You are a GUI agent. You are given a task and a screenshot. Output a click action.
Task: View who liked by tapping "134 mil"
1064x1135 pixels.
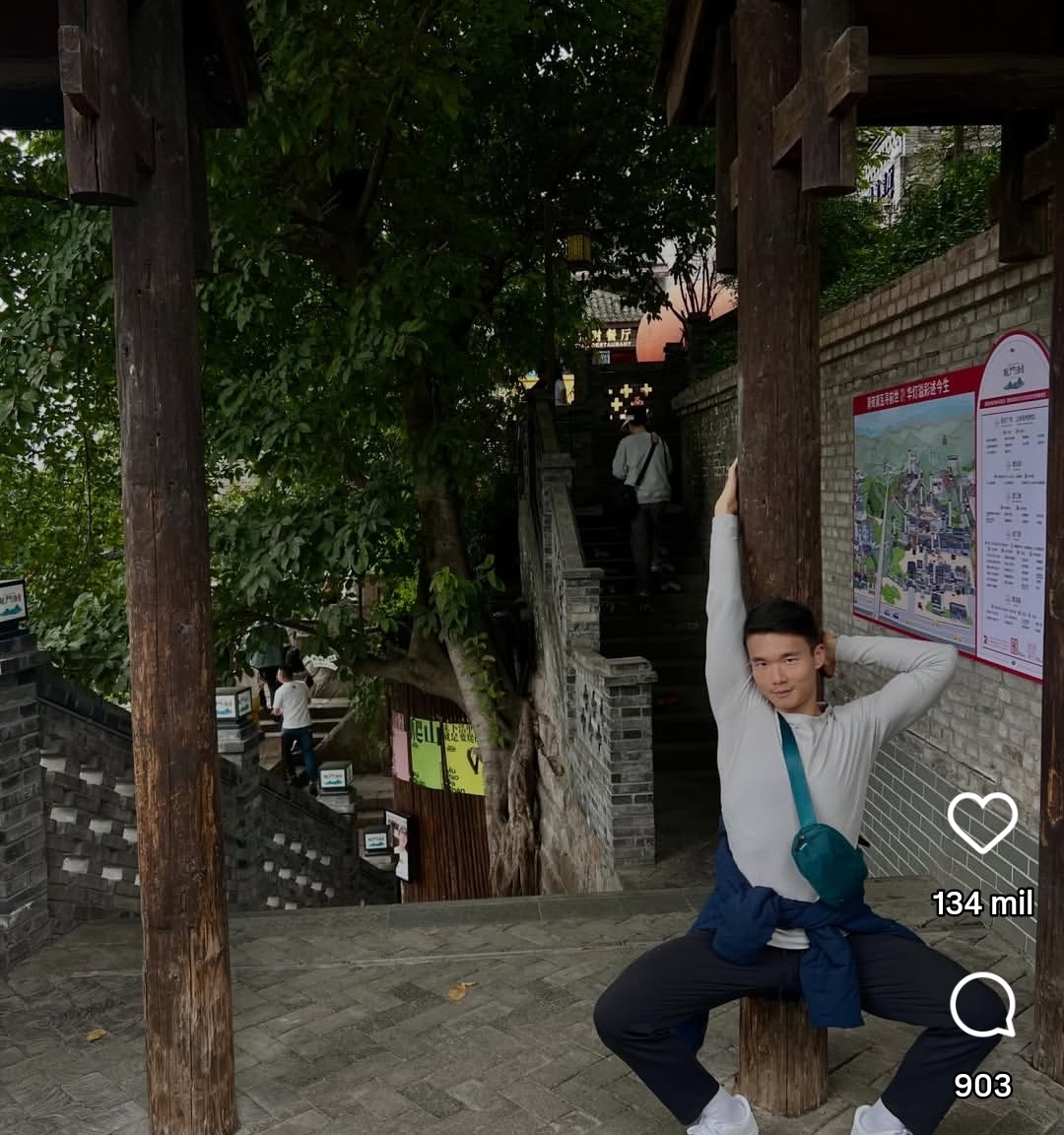tap(982, 901)
